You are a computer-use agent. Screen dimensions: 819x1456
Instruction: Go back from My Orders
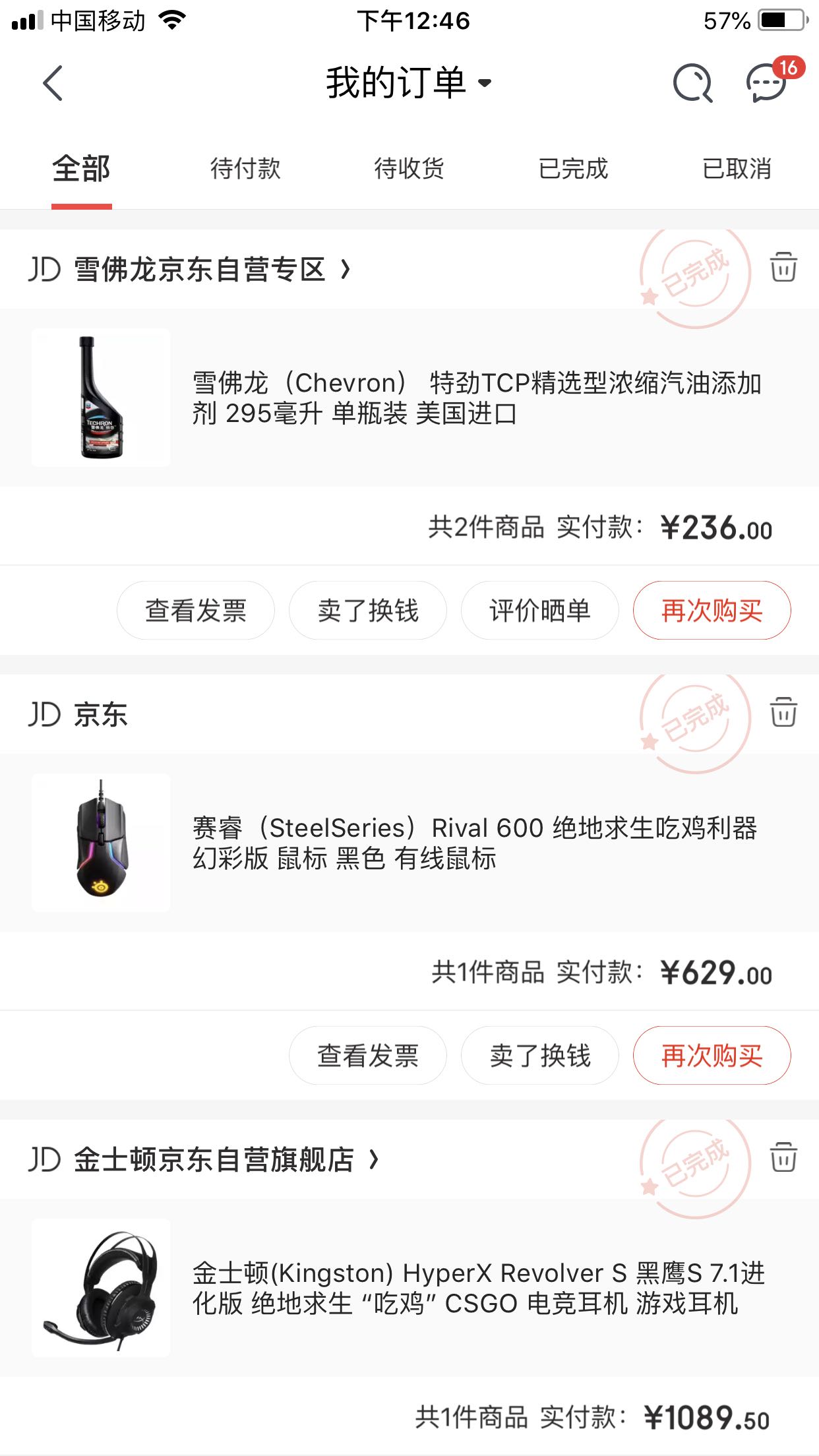[53, 83]
